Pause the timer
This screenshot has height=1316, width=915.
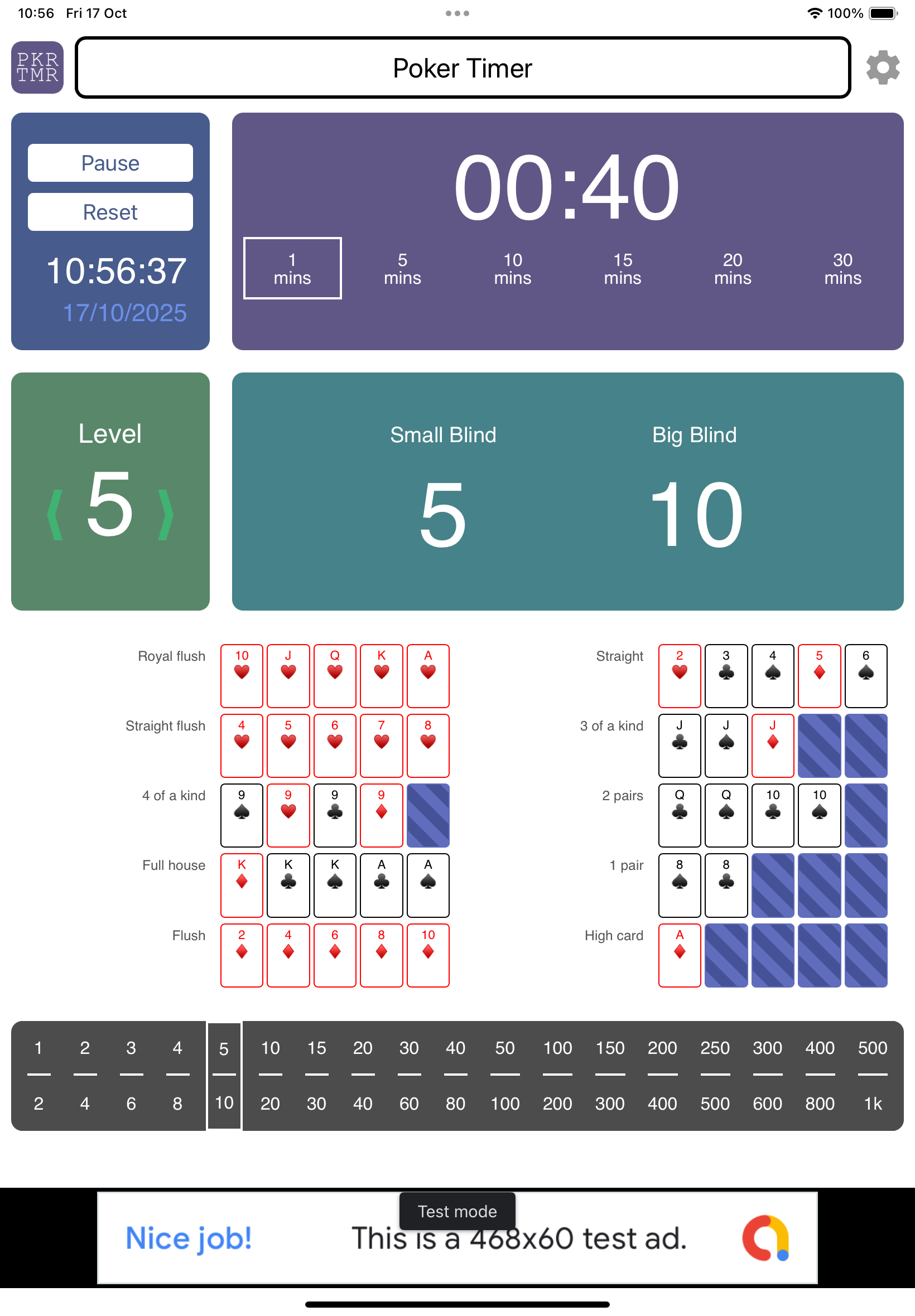click(x=110, y=163)
